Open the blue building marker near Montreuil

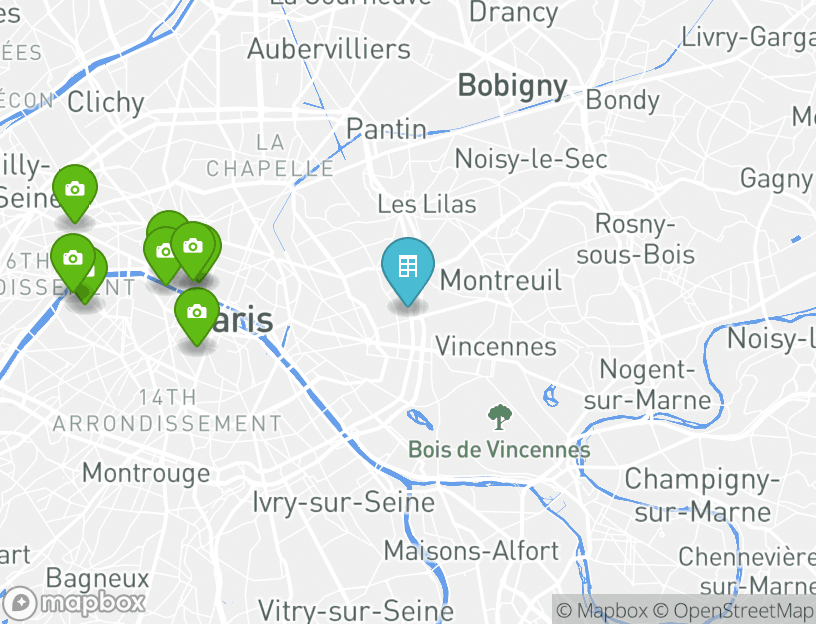coord(407,268)
